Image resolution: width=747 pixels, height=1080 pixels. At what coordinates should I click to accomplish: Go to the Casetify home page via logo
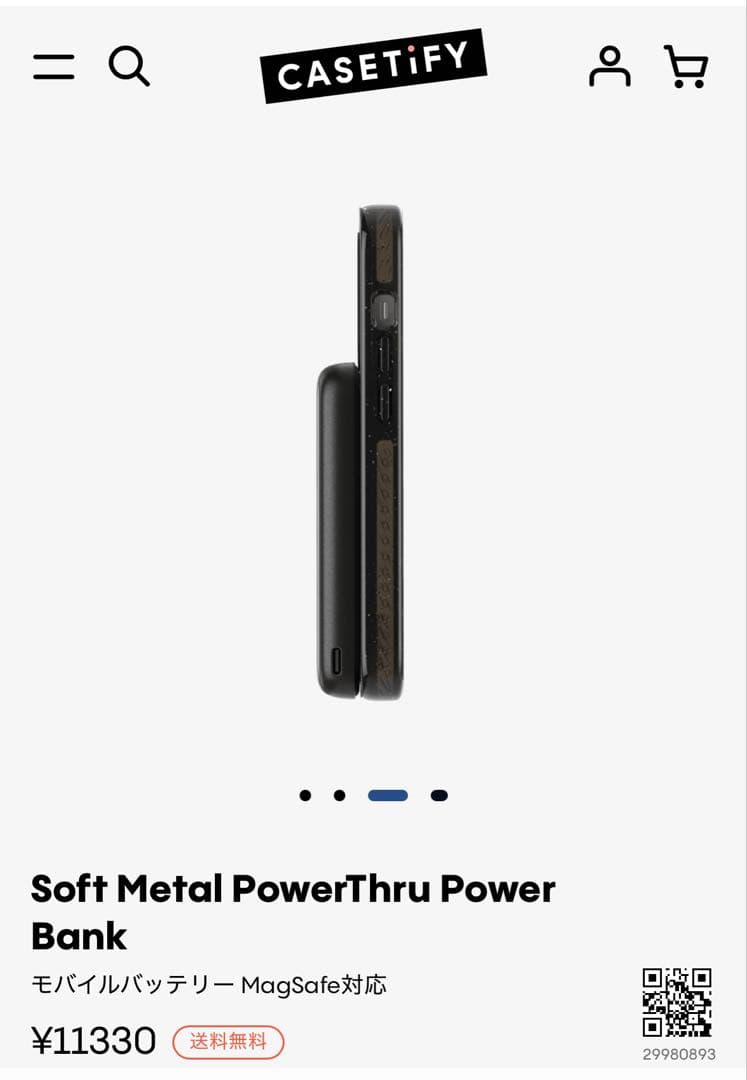click(x=372, y=66)
